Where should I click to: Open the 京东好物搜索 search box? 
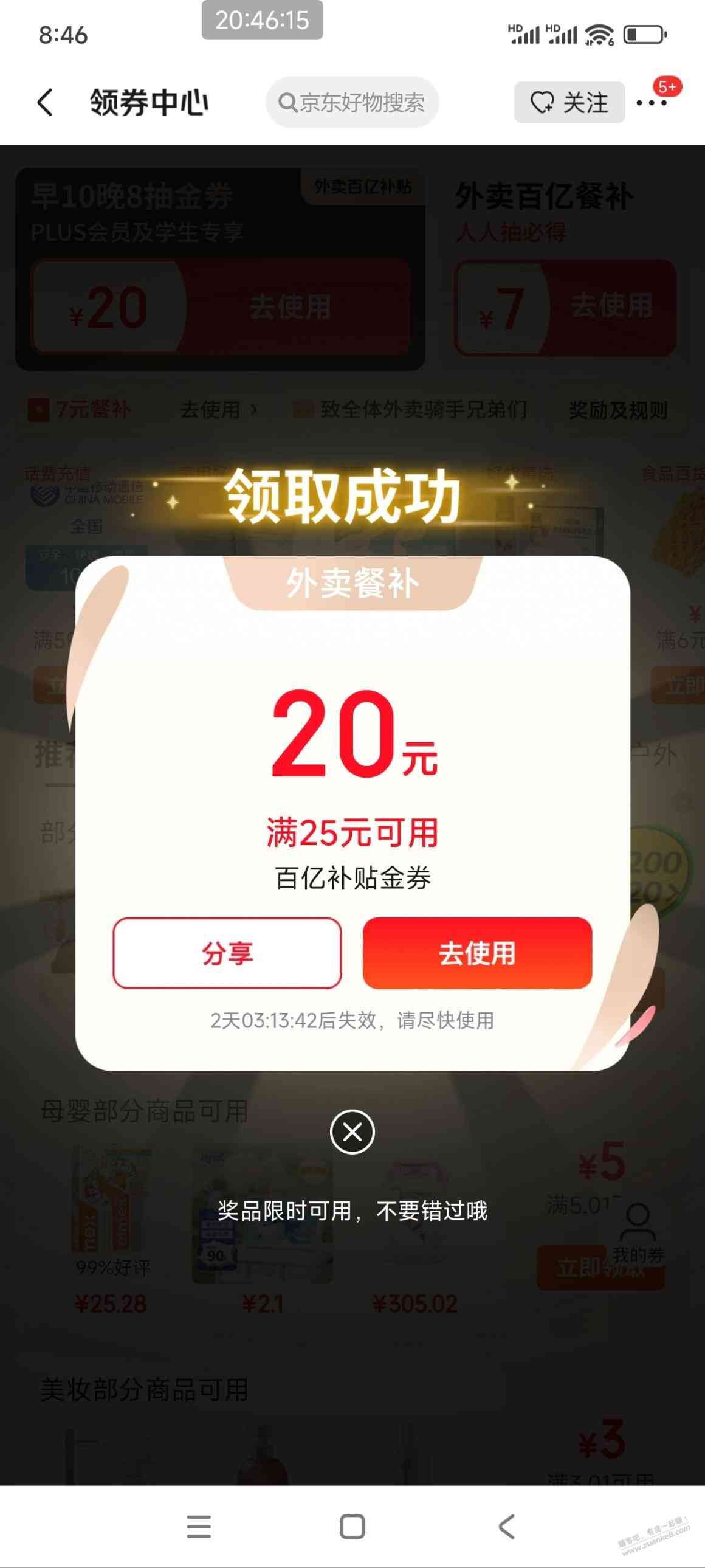click(352, 102)
